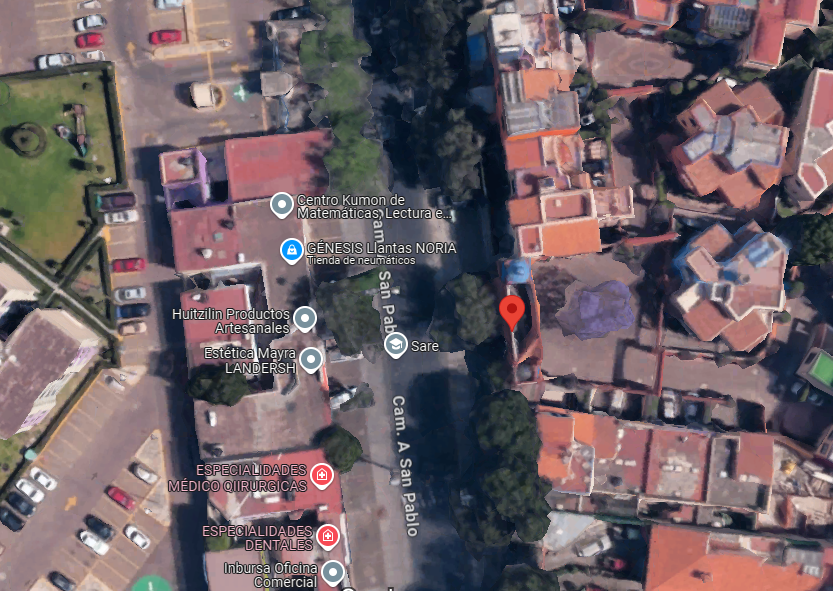The width and height of the screenshot is (833, 591).
Task: Select the GÉNESIS Llantas NORIA tire shop marker
Action: pos(291,248)
